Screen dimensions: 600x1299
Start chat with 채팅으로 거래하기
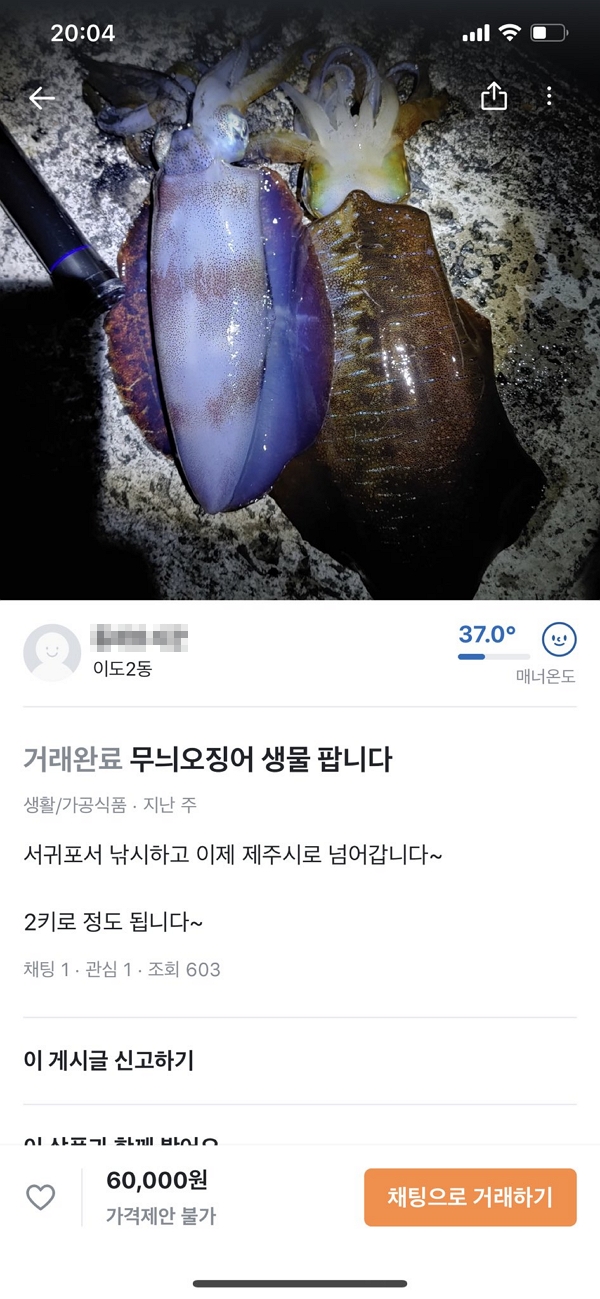point(470,1197)
